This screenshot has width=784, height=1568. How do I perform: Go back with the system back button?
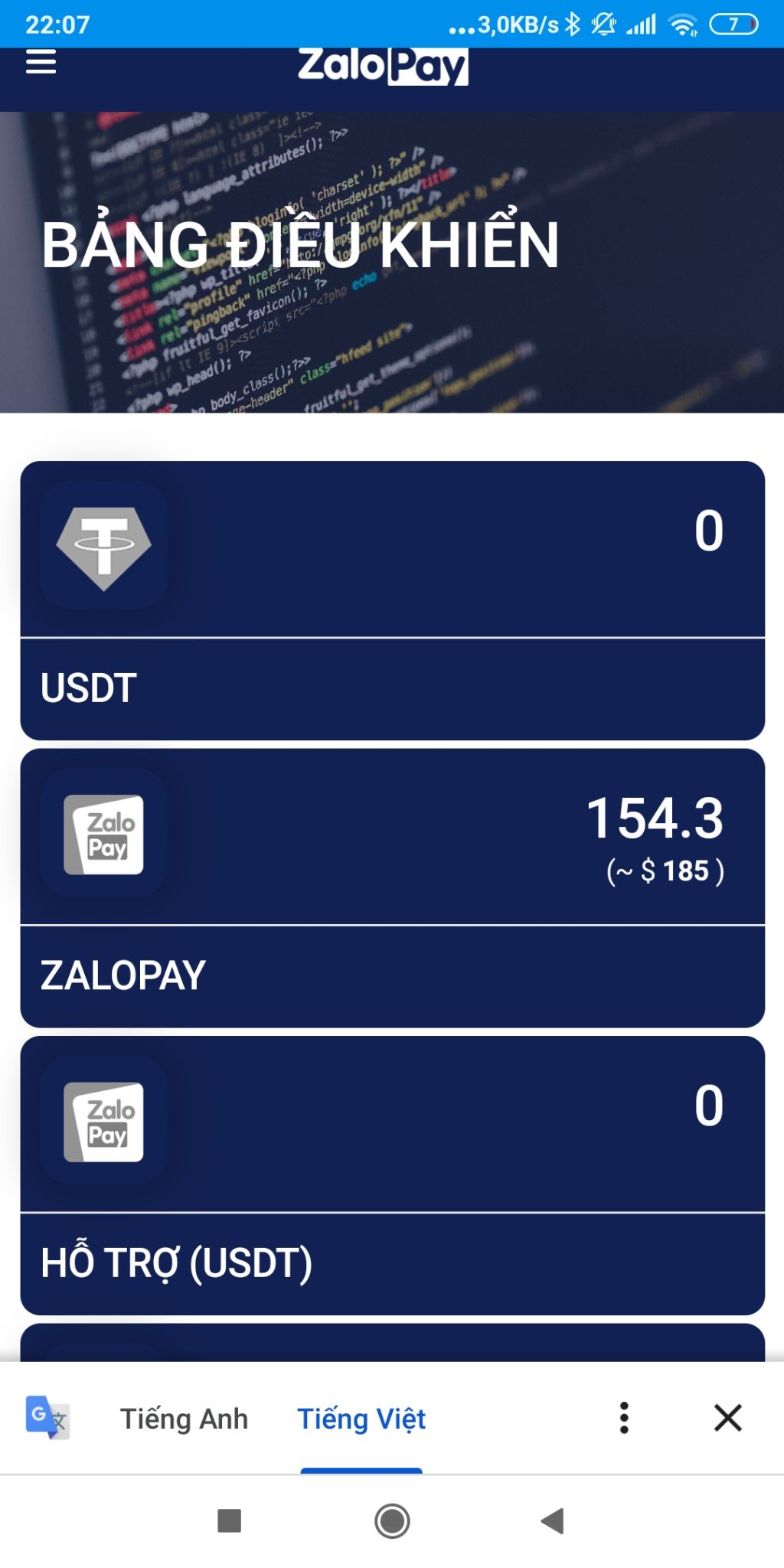[552, 1521]
